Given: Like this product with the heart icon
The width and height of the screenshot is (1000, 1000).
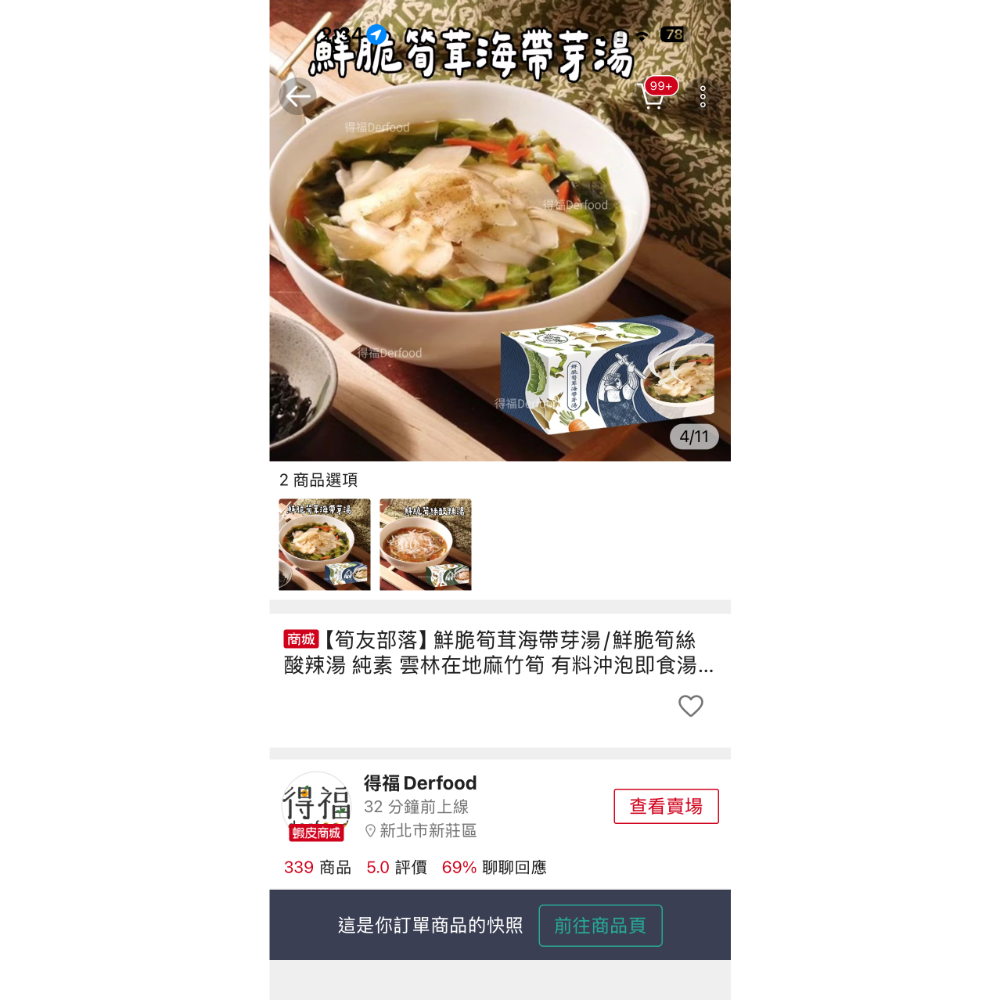Looking at the screenshot, I should tap(690, 705).
